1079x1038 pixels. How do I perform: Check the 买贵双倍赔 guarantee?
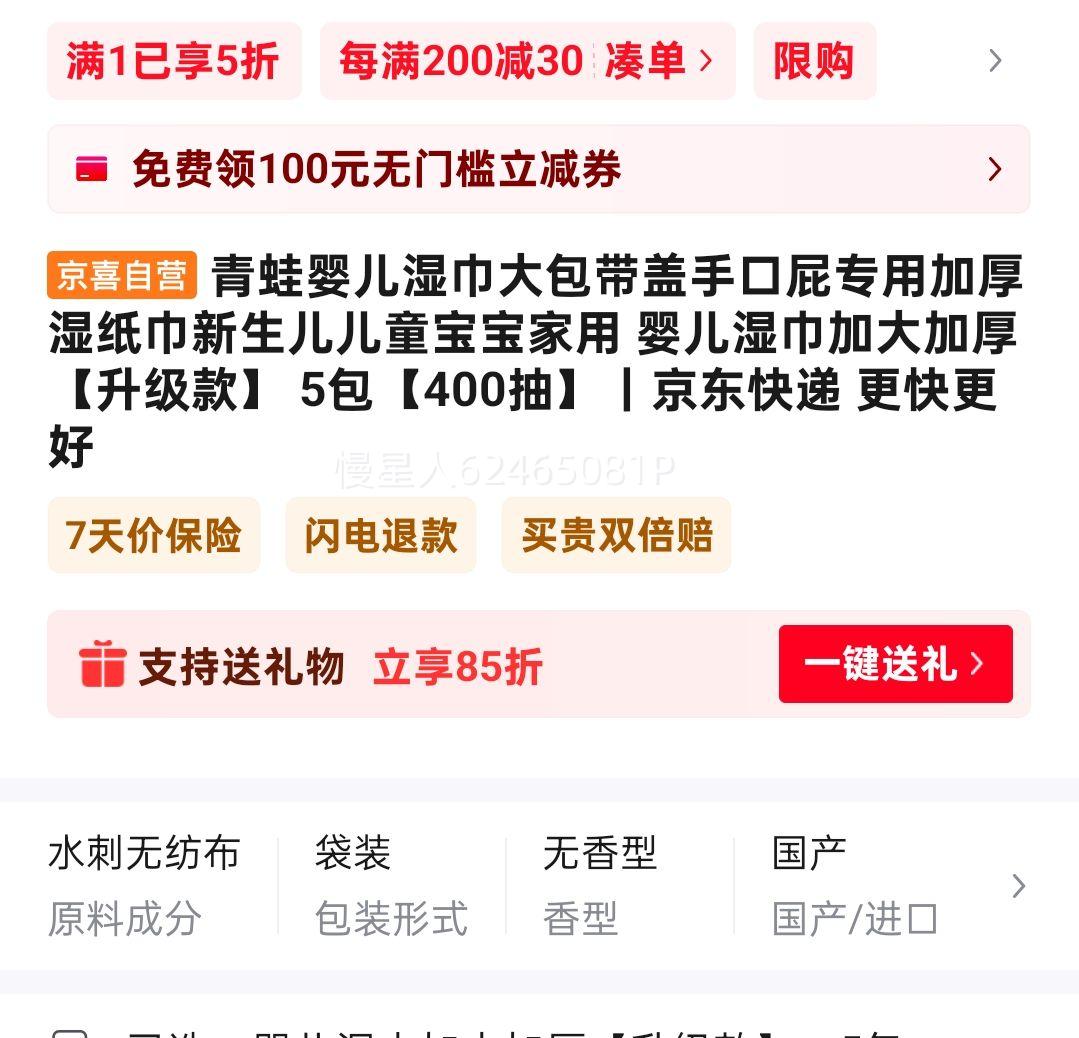(617, 535)
